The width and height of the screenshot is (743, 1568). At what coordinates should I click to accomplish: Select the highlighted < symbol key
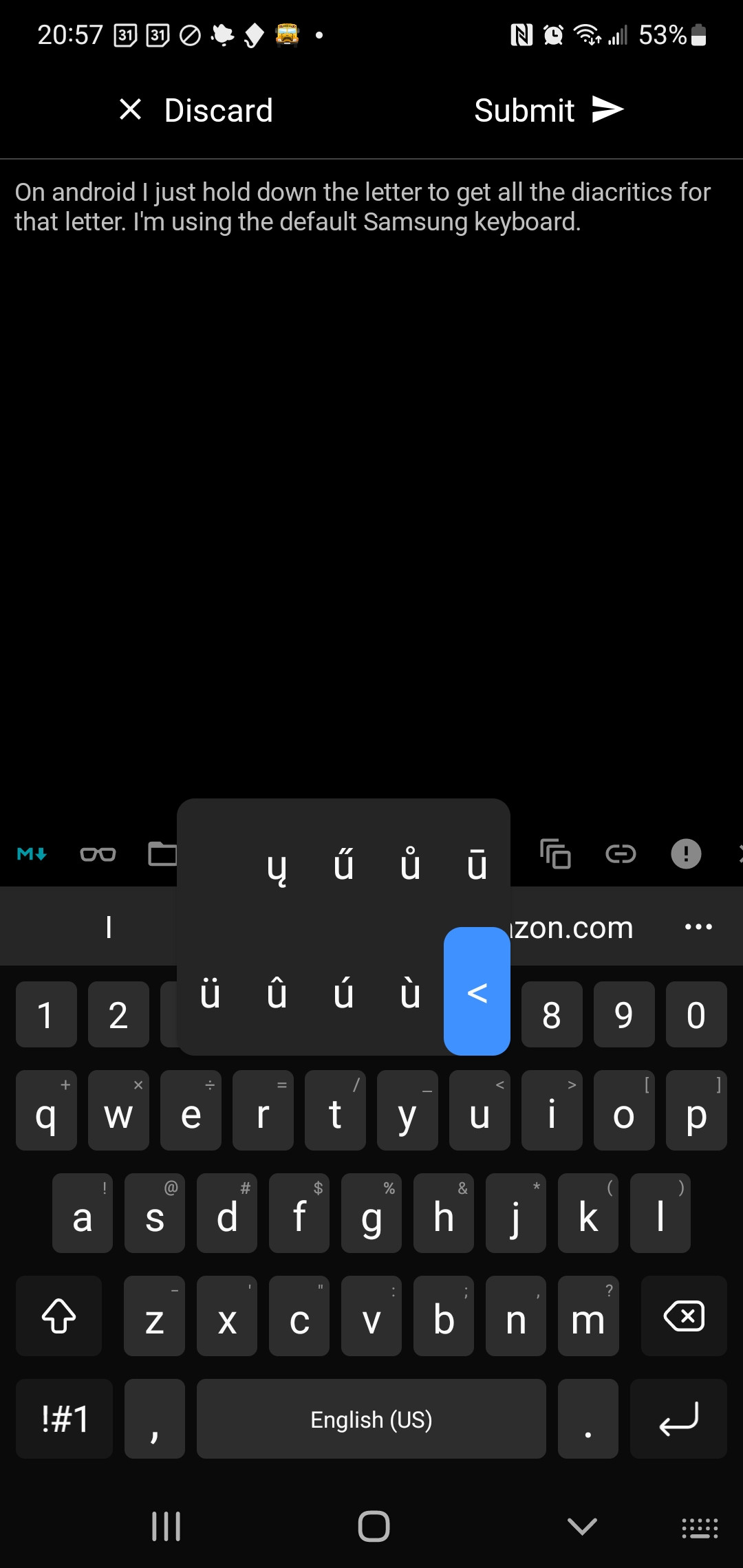[x=477, y=991]
